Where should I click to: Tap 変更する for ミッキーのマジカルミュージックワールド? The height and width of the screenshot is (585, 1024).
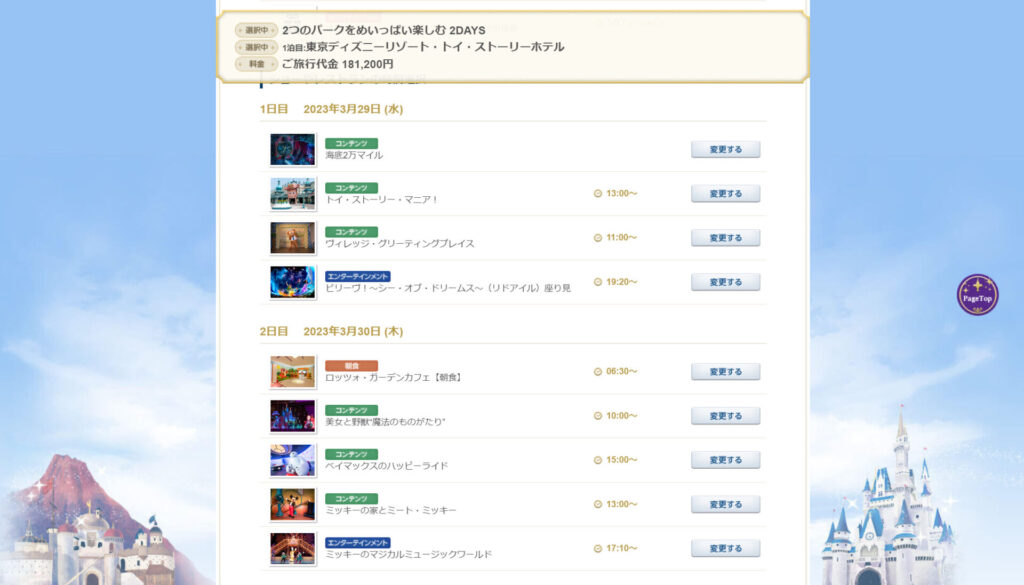(x=725, y=548)
